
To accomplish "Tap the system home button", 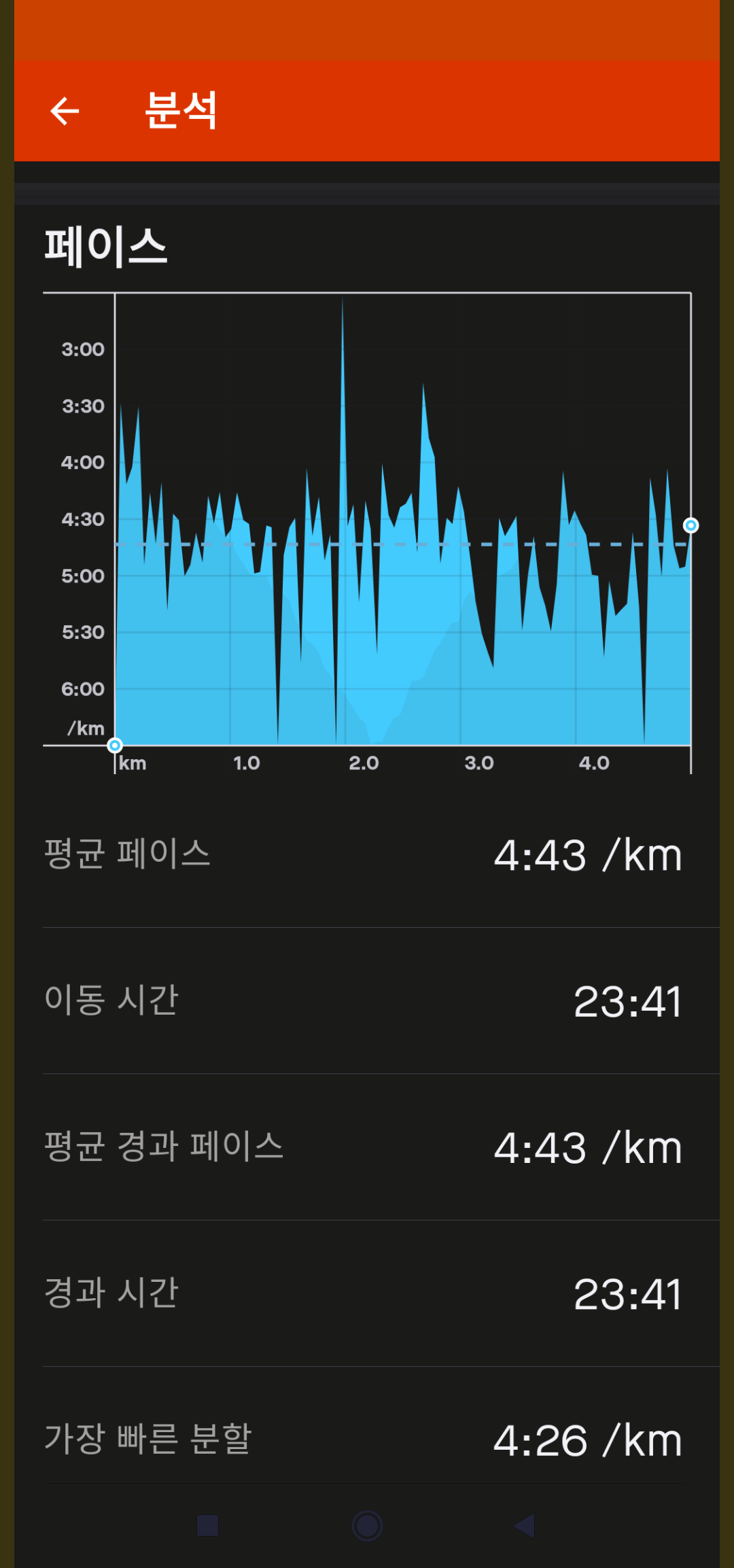I will (367, 1525).
